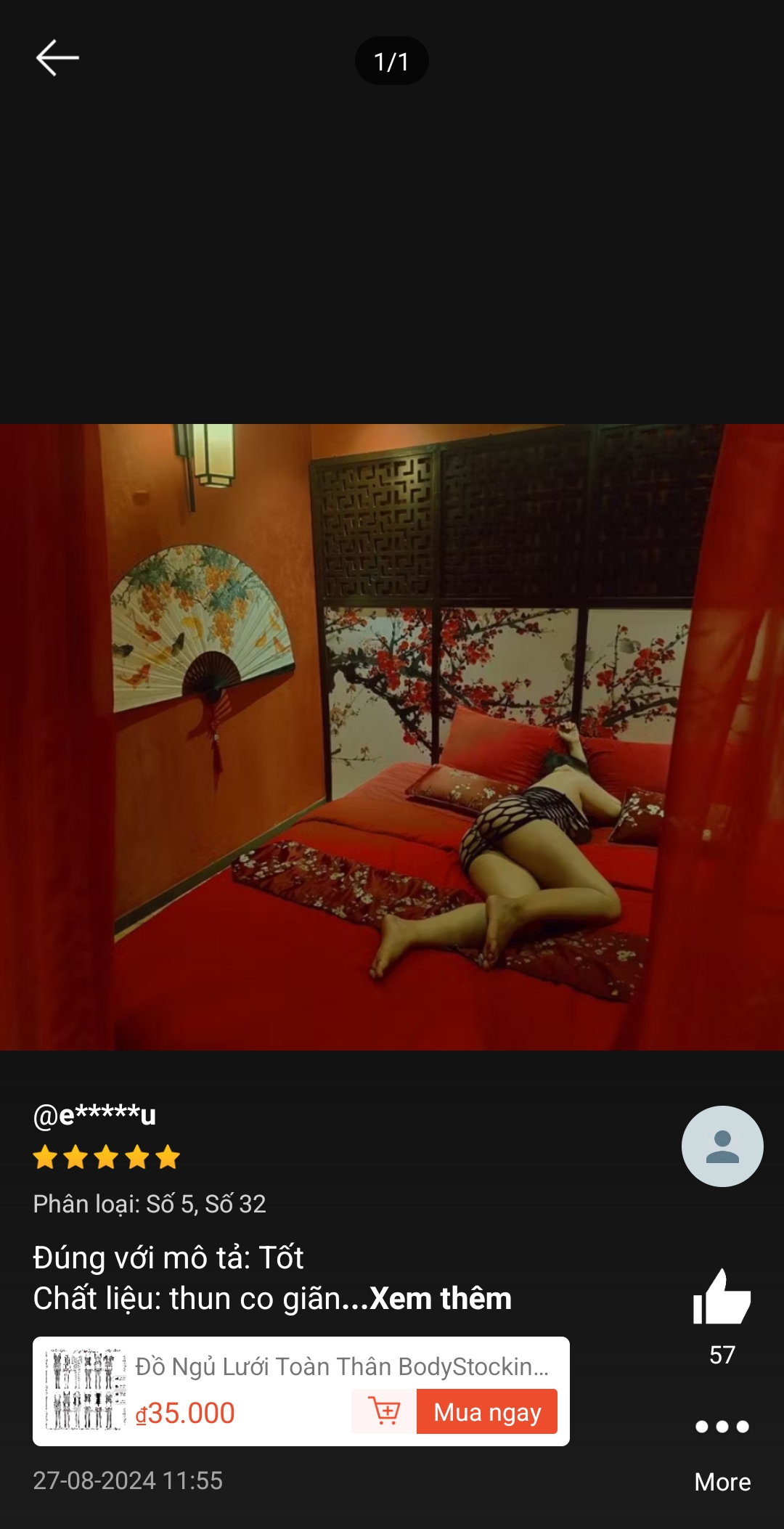This screenshot has height=1529, width=784.
Task: Add the product to cart
Action: coord(384,1412)
